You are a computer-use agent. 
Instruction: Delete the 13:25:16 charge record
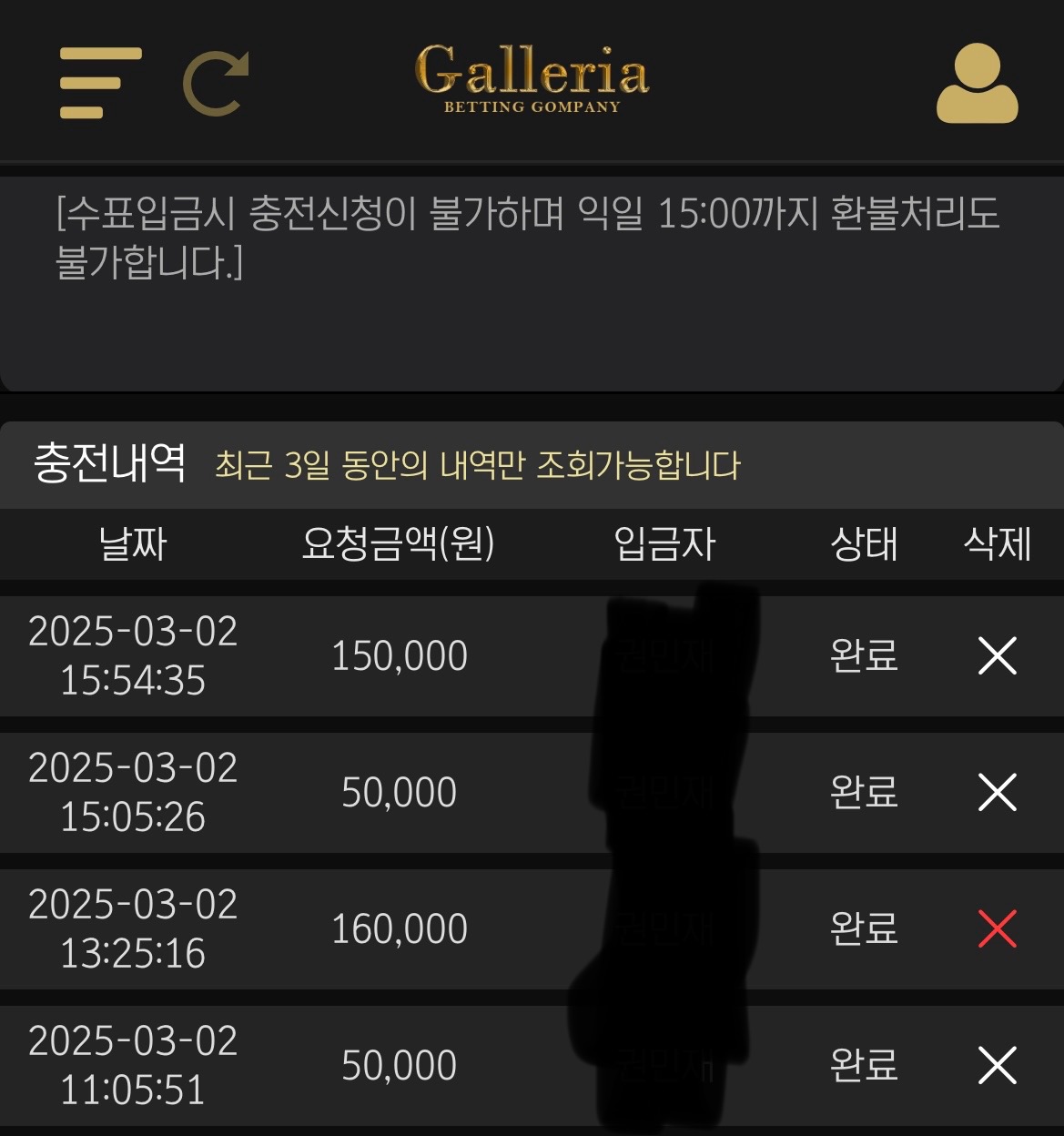(x=997, y=928)
